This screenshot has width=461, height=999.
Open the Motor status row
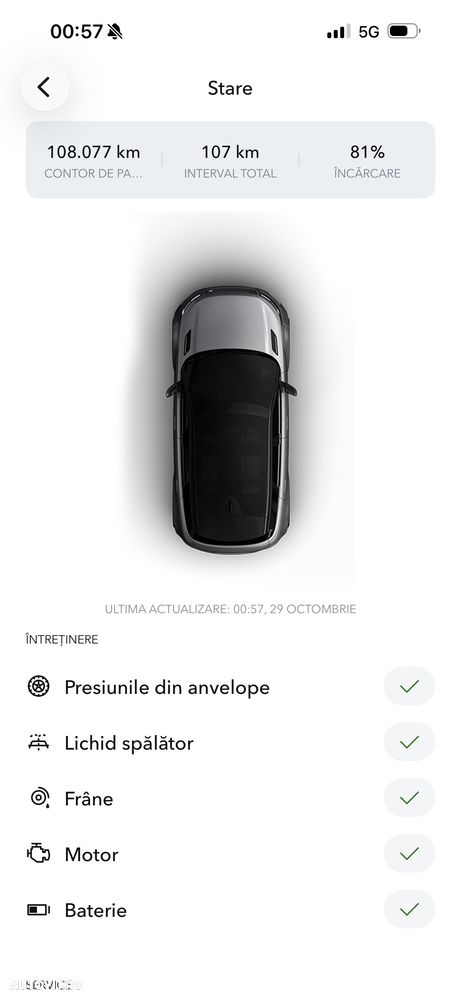point(230,854)
